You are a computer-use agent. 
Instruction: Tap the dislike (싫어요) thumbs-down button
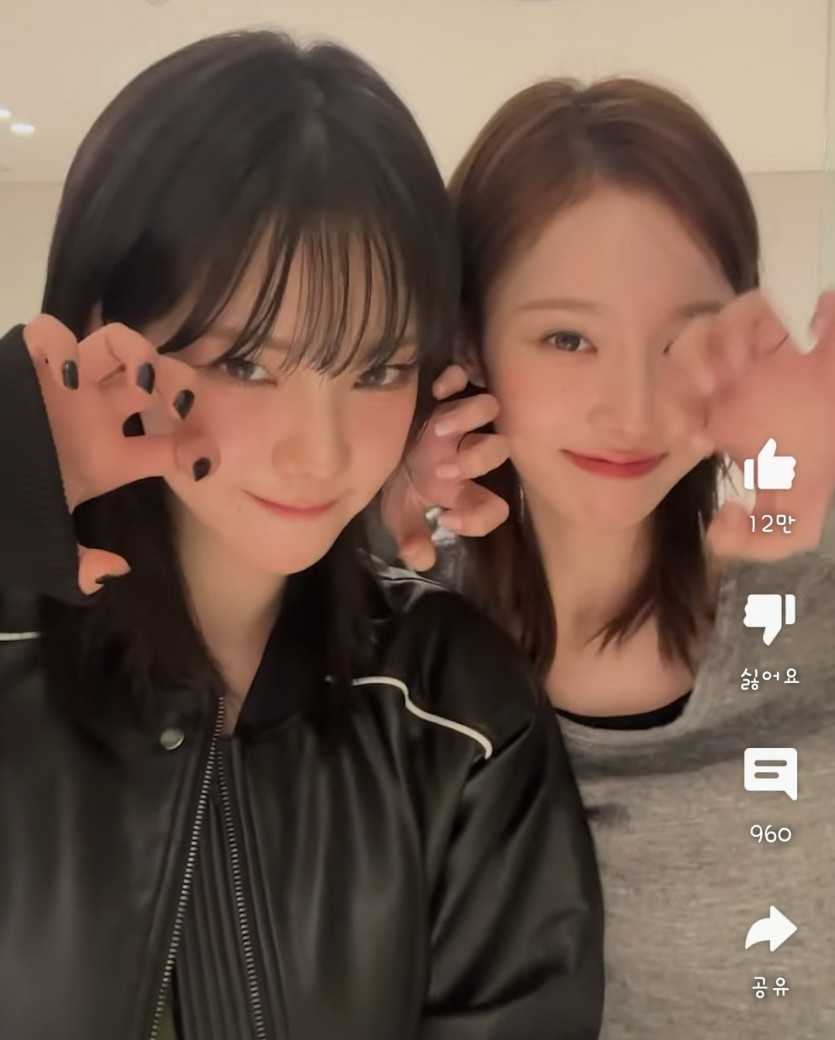click(x=769, y=619)
